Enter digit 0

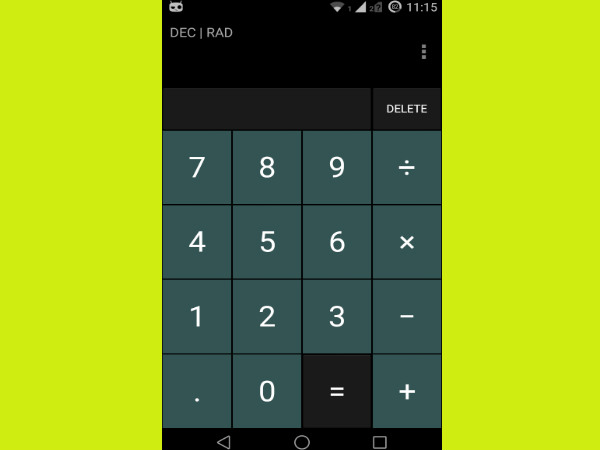click(267, 392)
